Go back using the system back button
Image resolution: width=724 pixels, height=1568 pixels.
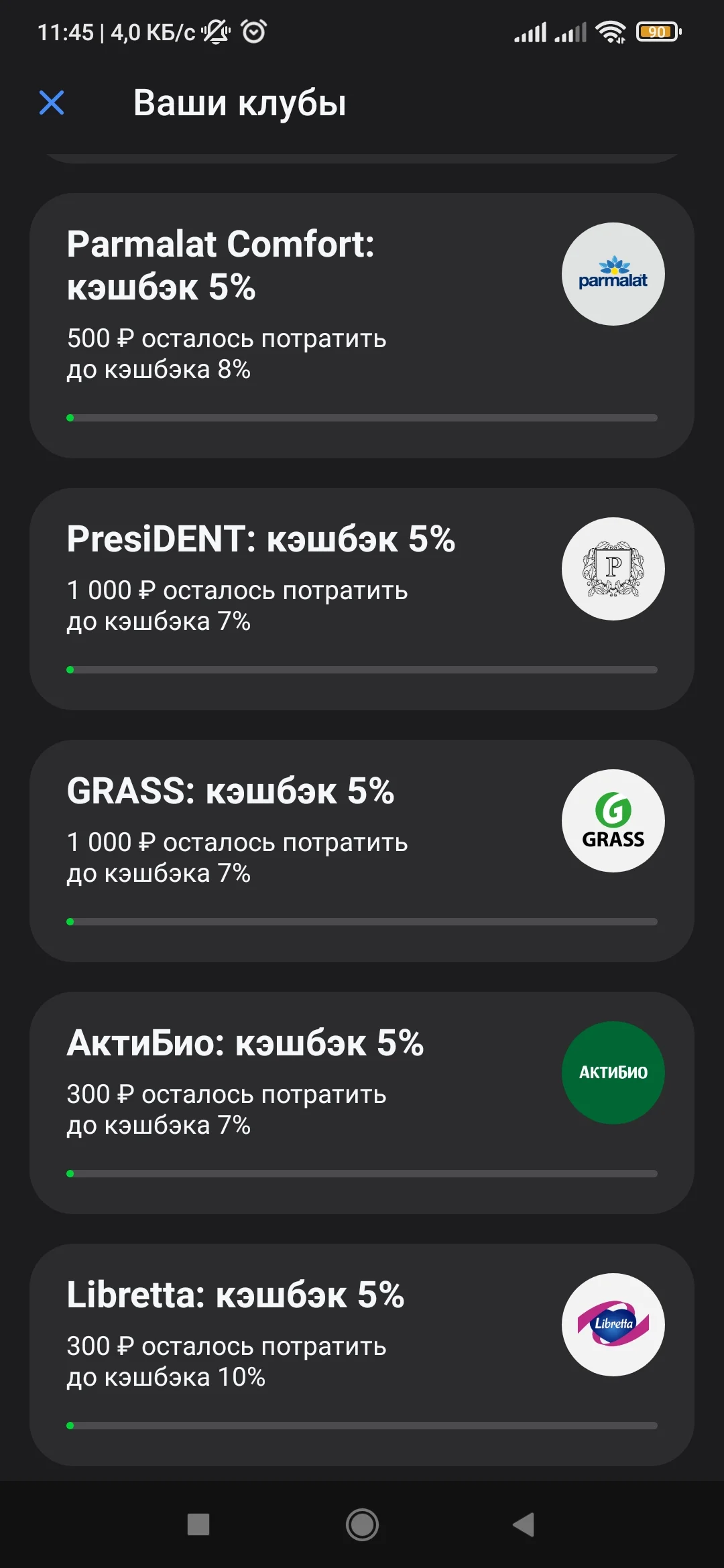tap(524, 1524)
